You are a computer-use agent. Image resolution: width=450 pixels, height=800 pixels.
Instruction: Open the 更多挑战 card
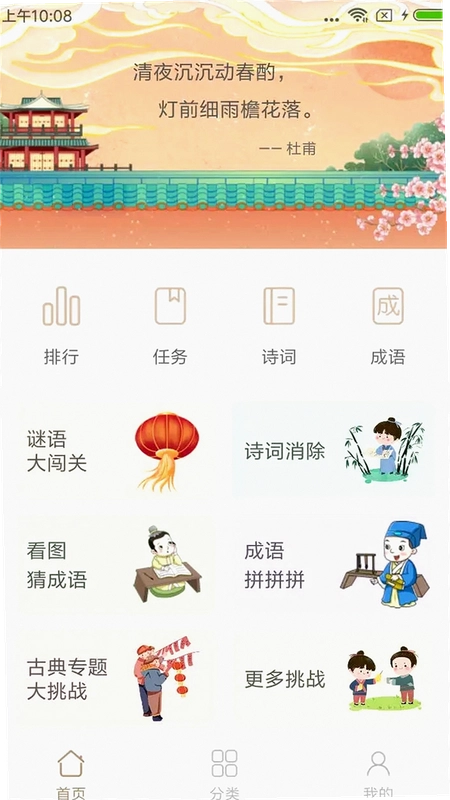(x=334, y=679)
